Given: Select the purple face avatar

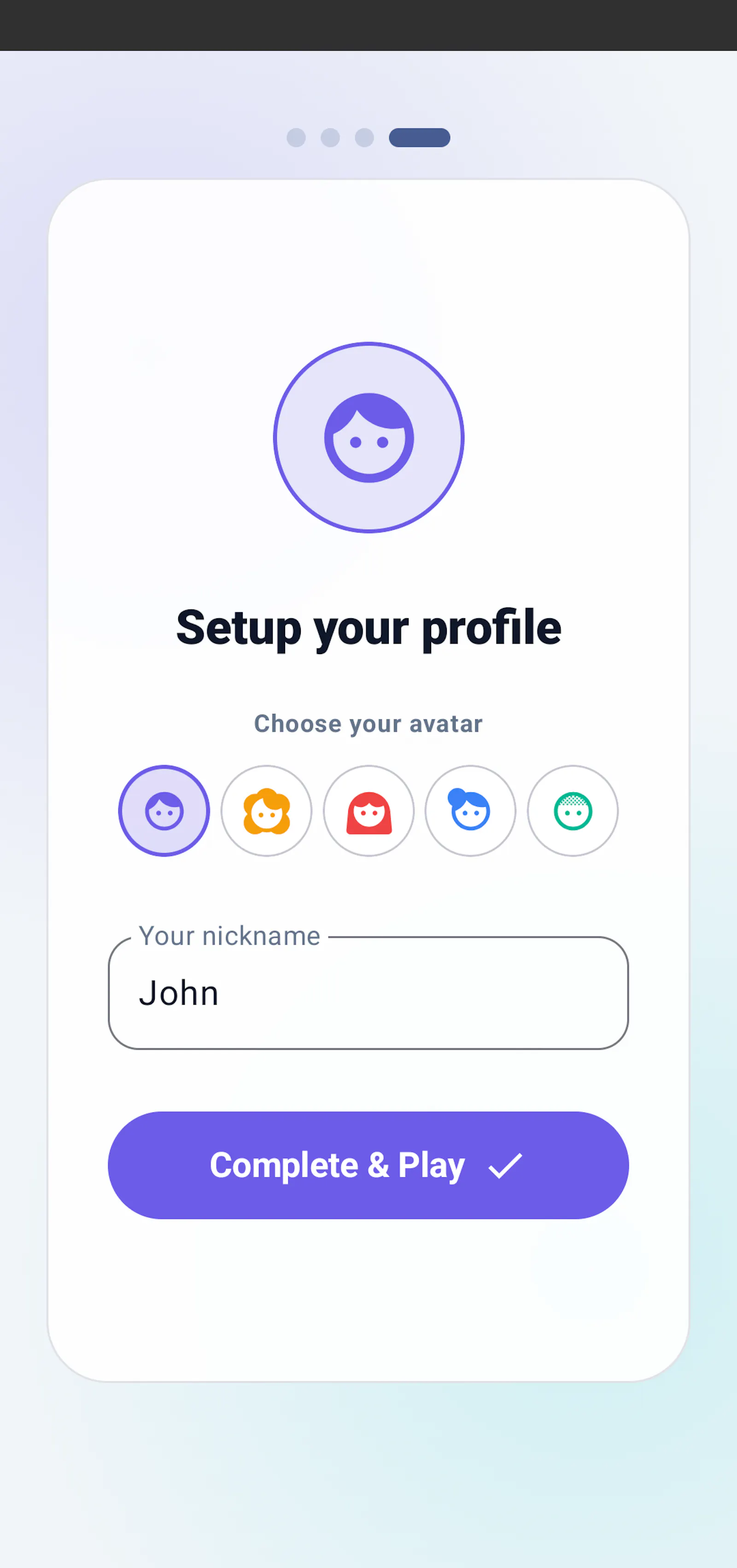Looking at the screenshot, I should (x=164, y=810).
